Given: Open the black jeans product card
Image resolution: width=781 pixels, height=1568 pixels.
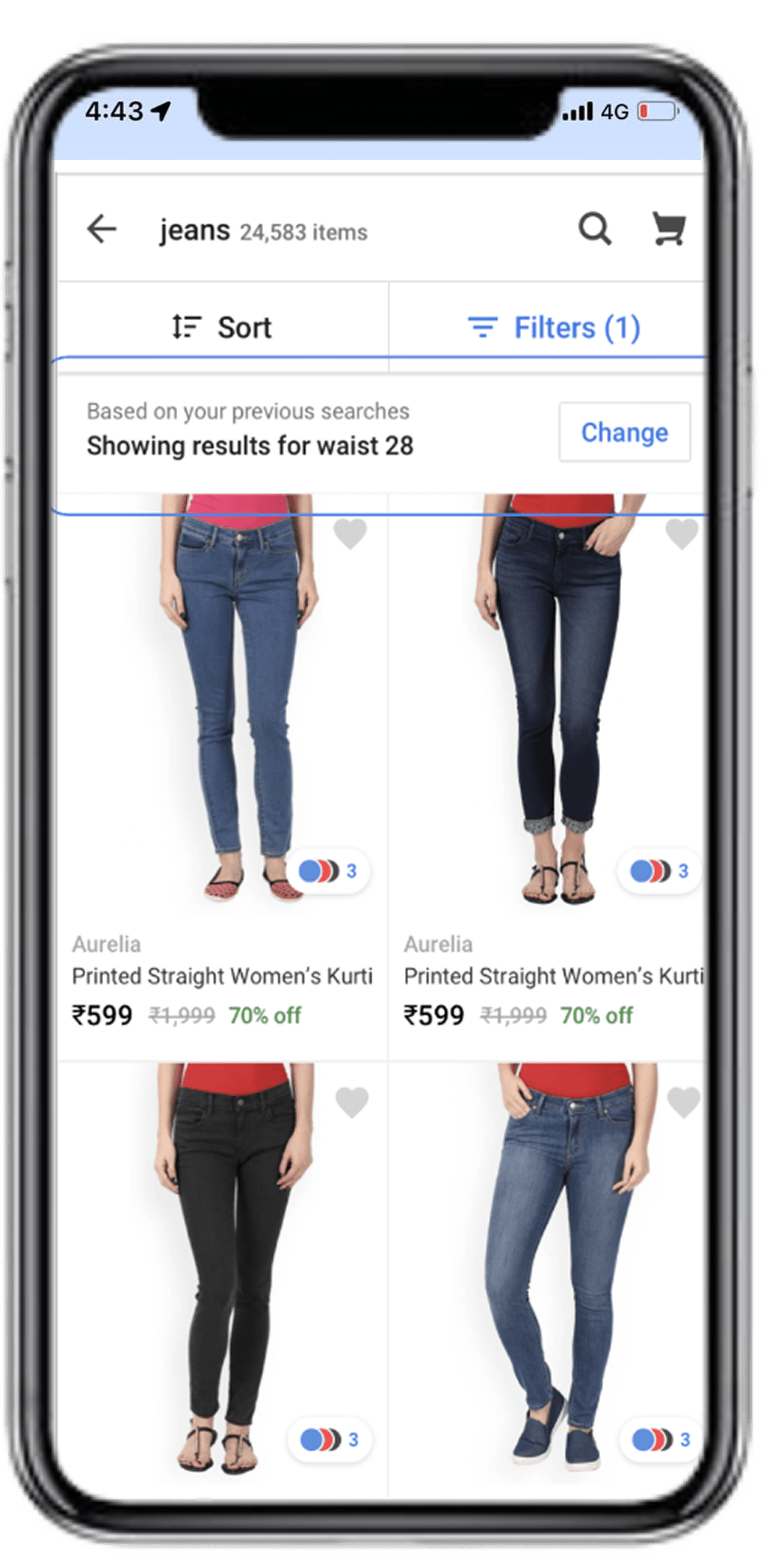Looking at the screenshot, I should [224, 1271].
